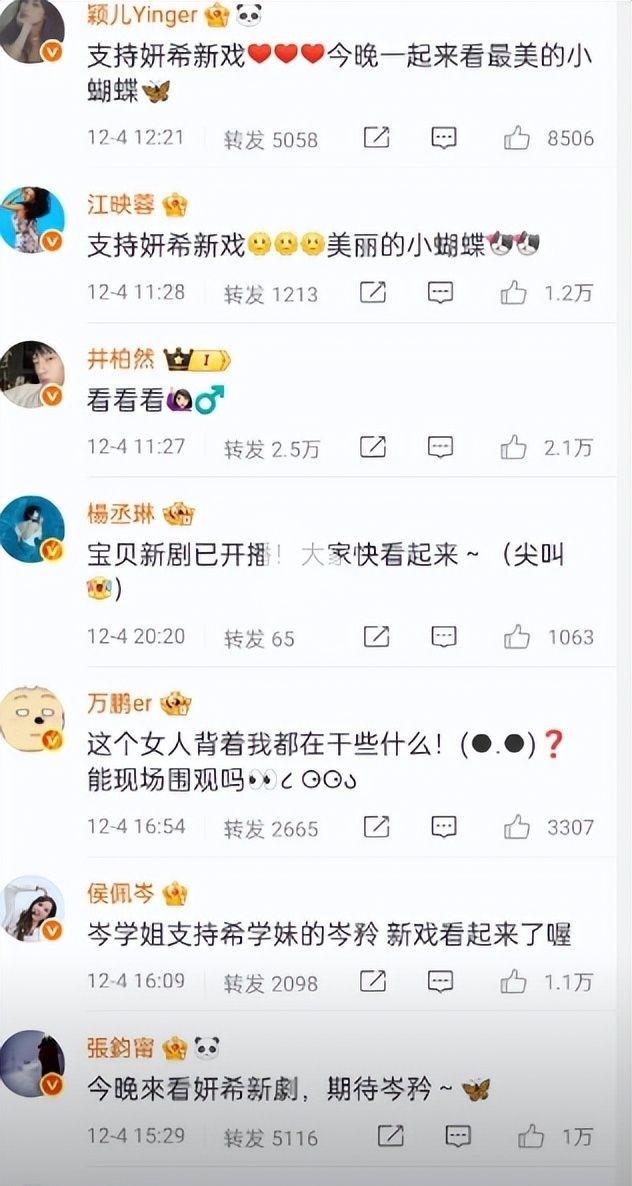Like 万鹏er's post

pyautogui.click(x=516, y=826)
